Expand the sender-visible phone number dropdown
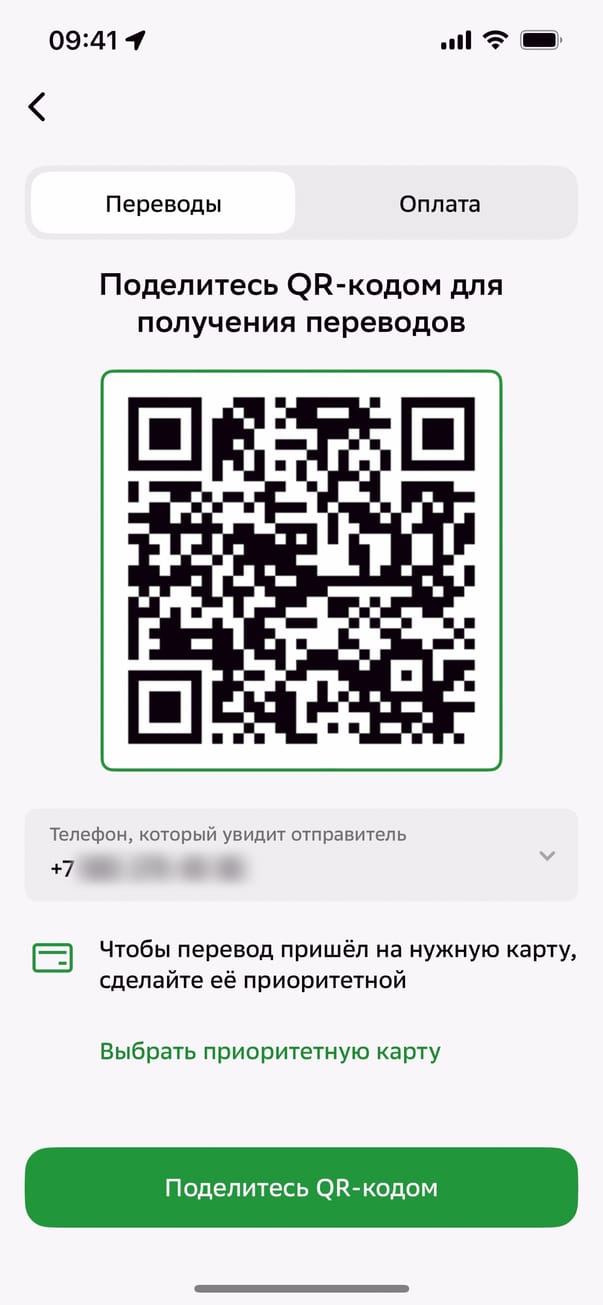This screenshot has width=603, height=1305. click(x=546, y=855)
